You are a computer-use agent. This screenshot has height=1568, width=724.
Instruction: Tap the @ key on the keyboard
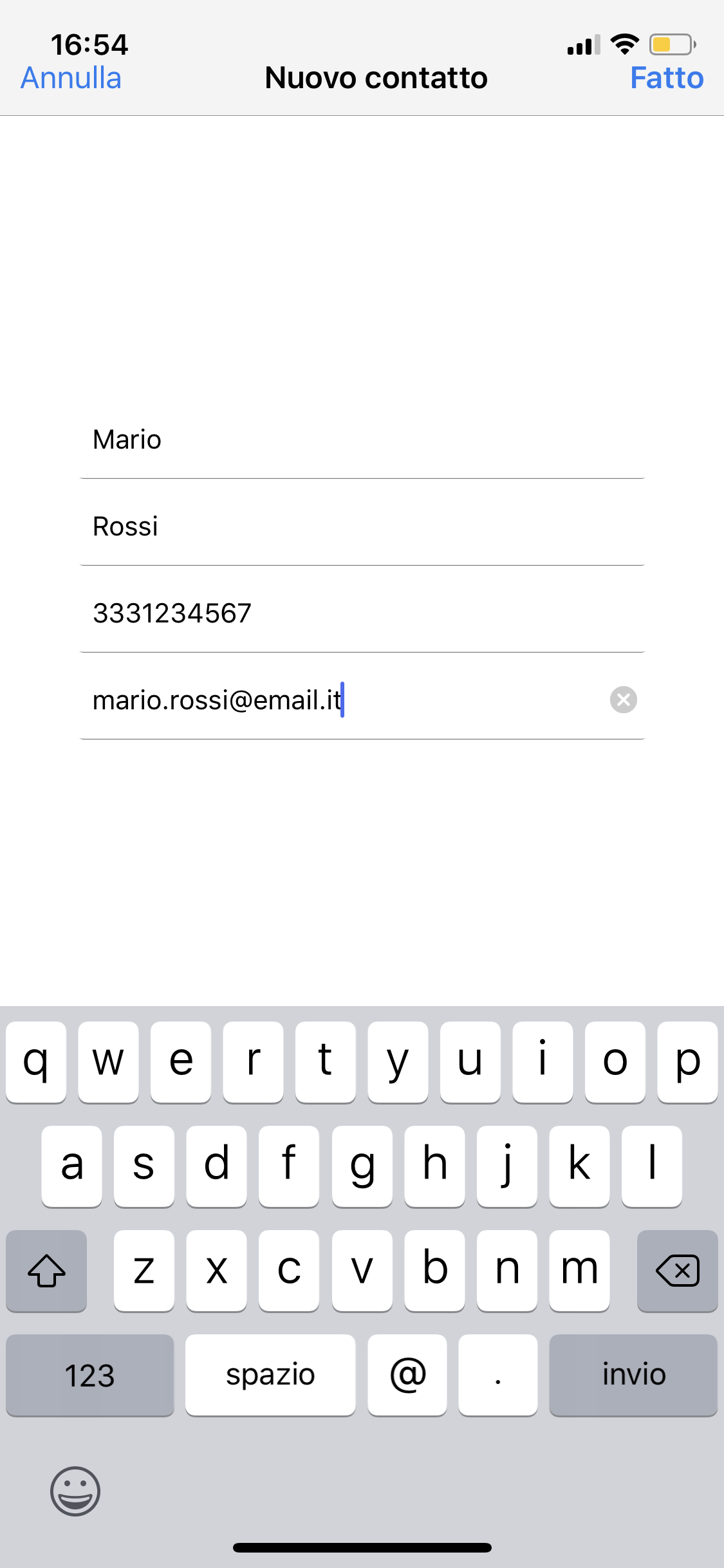coord(407,1375)
